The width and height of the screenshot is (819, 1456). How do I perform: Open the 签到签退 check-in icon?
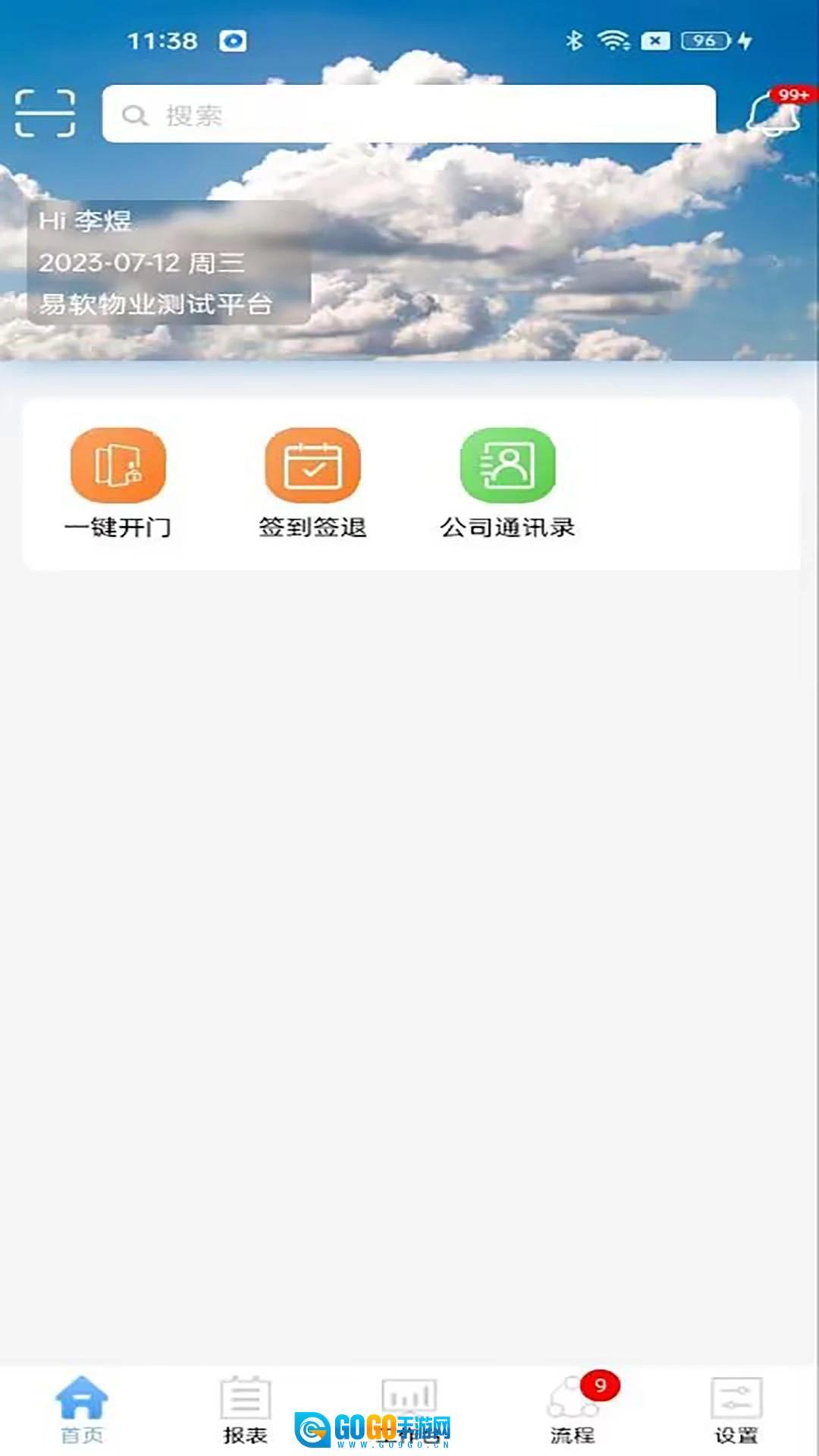[312, 464]
